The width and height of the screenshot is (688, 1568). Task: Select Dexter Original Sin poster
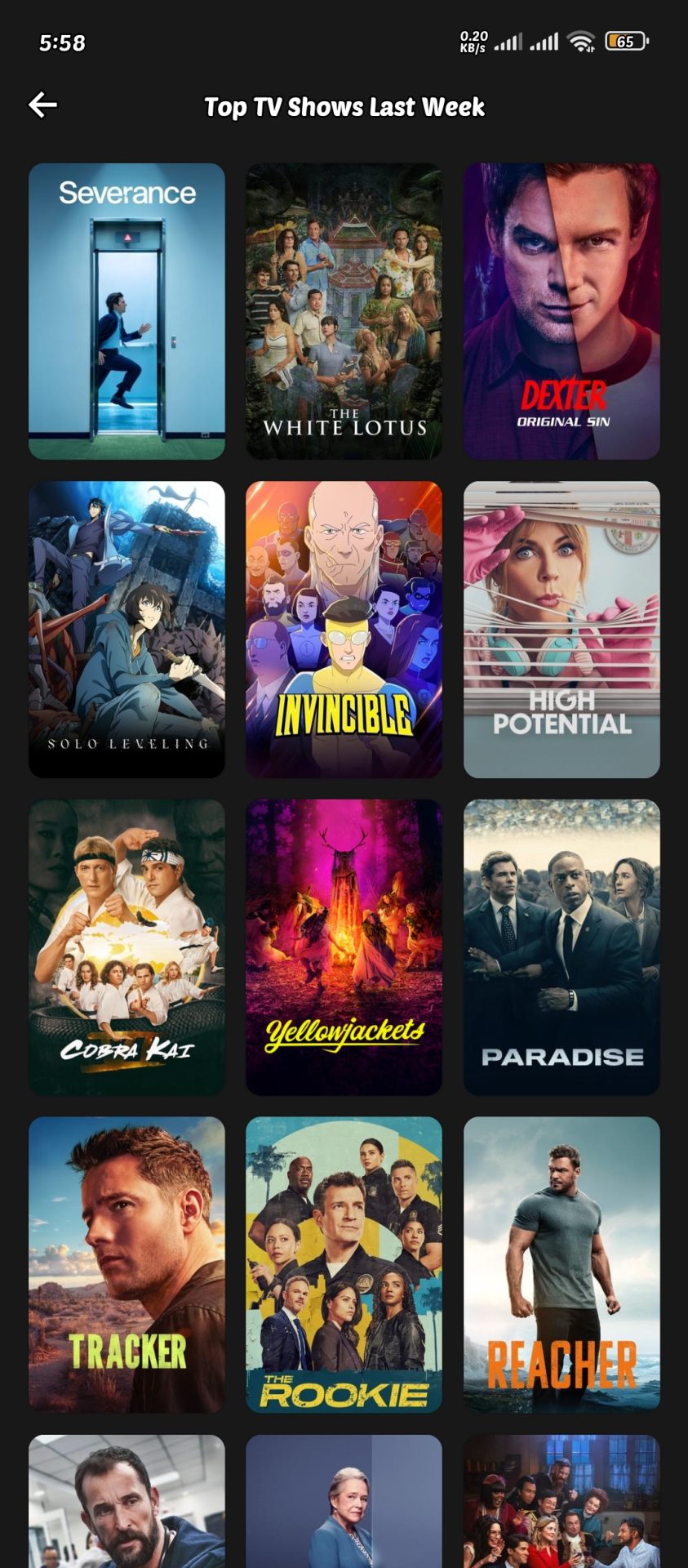click(561, 311)
